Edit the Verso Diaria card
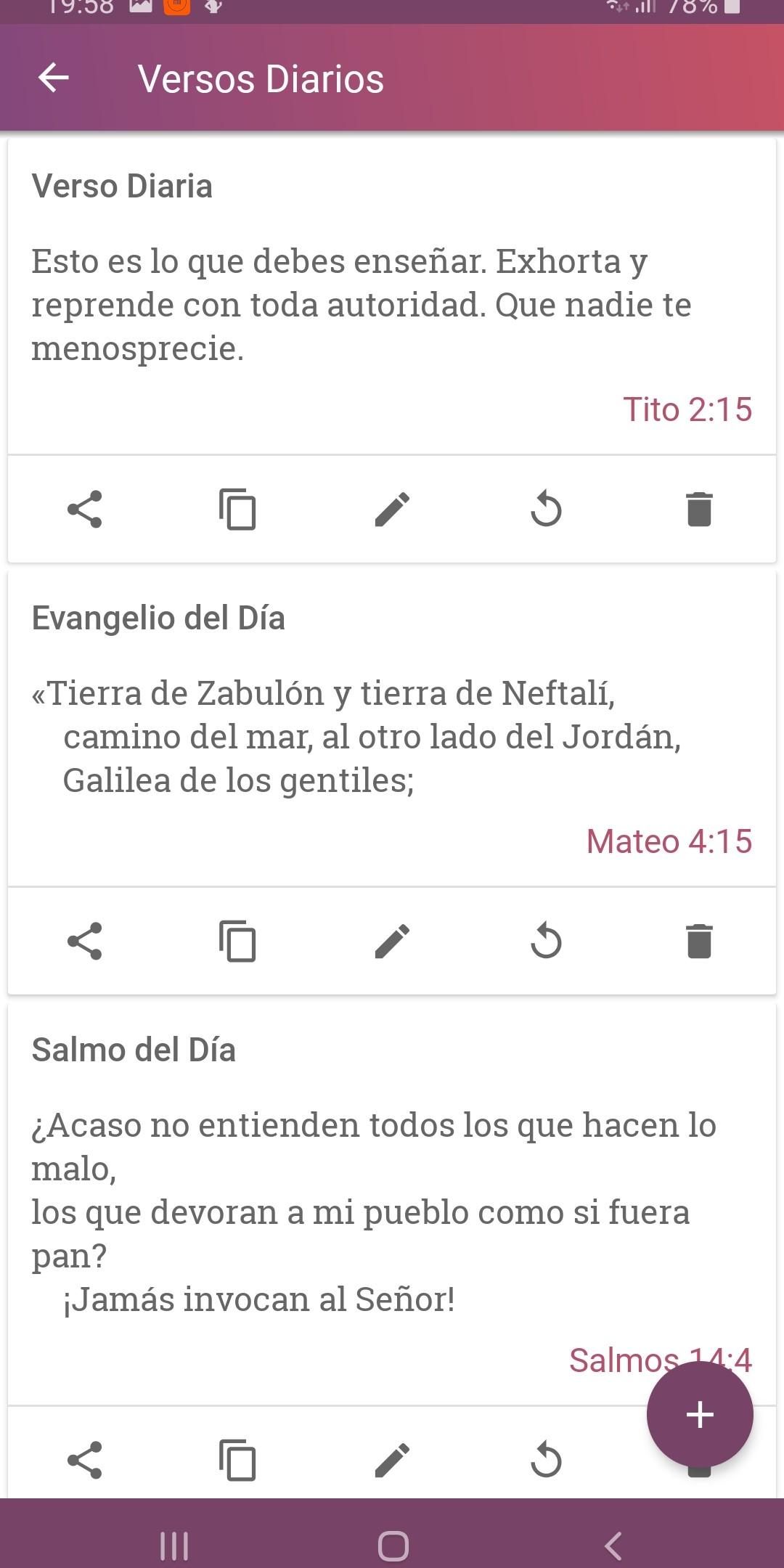The width and height of the screenshot is (784, 1568). (x=392, y=509)
